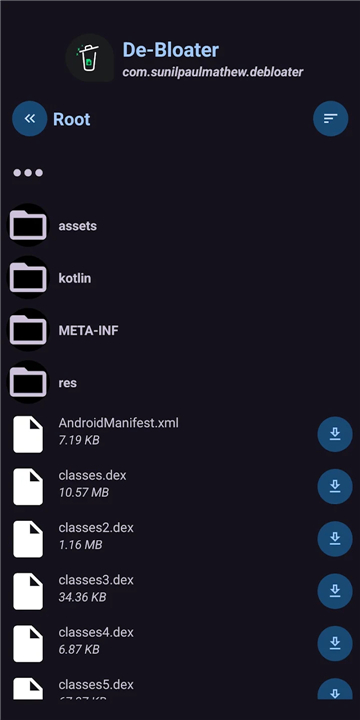Open the AndroidManifest.xml file
360x720 pixels.
click(x=161, y=434)
